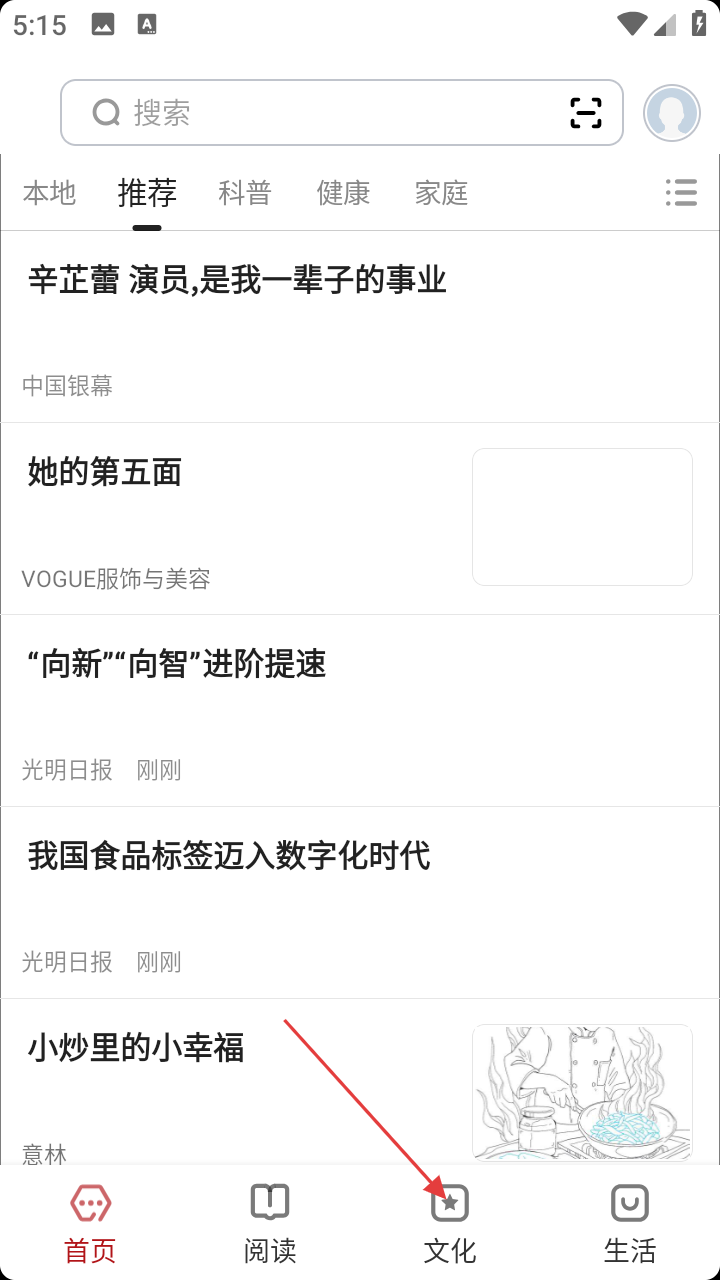This screenshot has height=1280, width=720.
Task: Select the 推荐 tab
Action: pos(147,192)
